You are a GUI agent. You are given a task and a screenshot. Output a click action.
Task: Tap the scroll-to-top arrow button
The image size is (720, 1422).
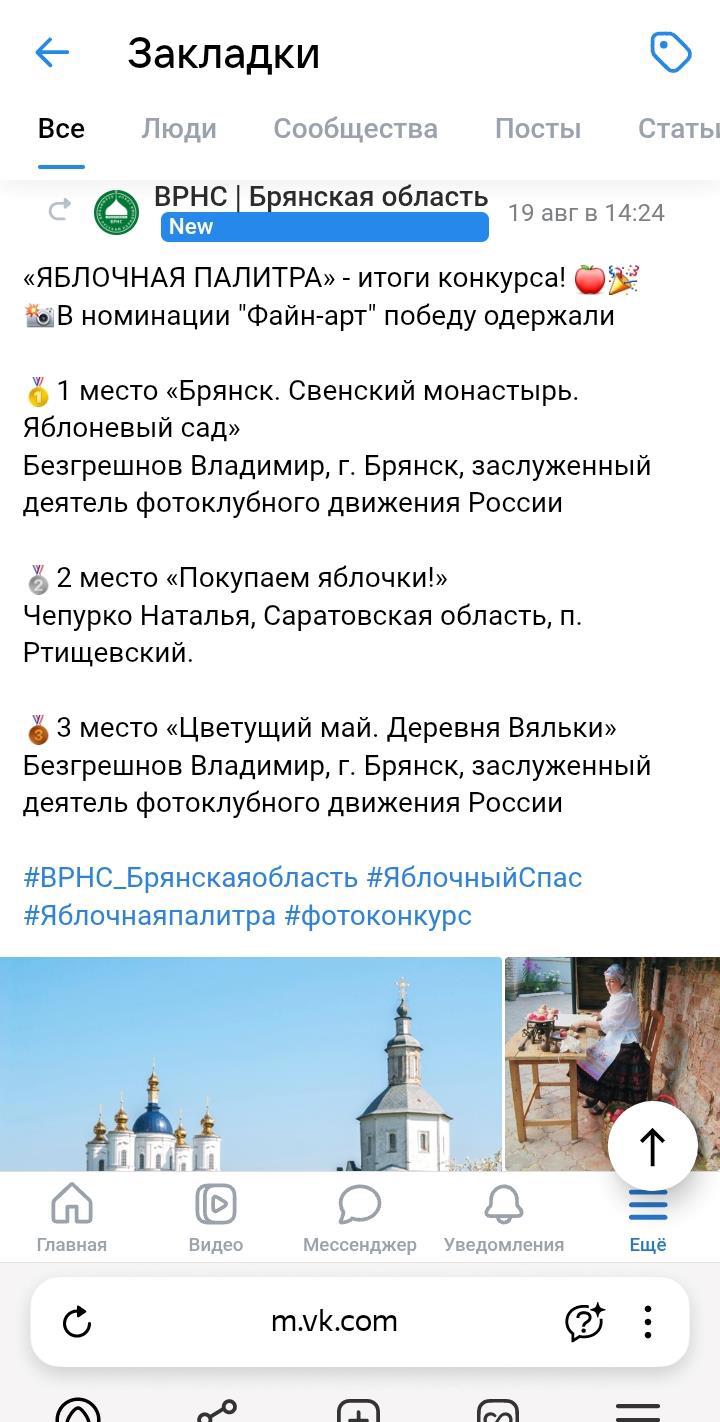[652, 1146]
